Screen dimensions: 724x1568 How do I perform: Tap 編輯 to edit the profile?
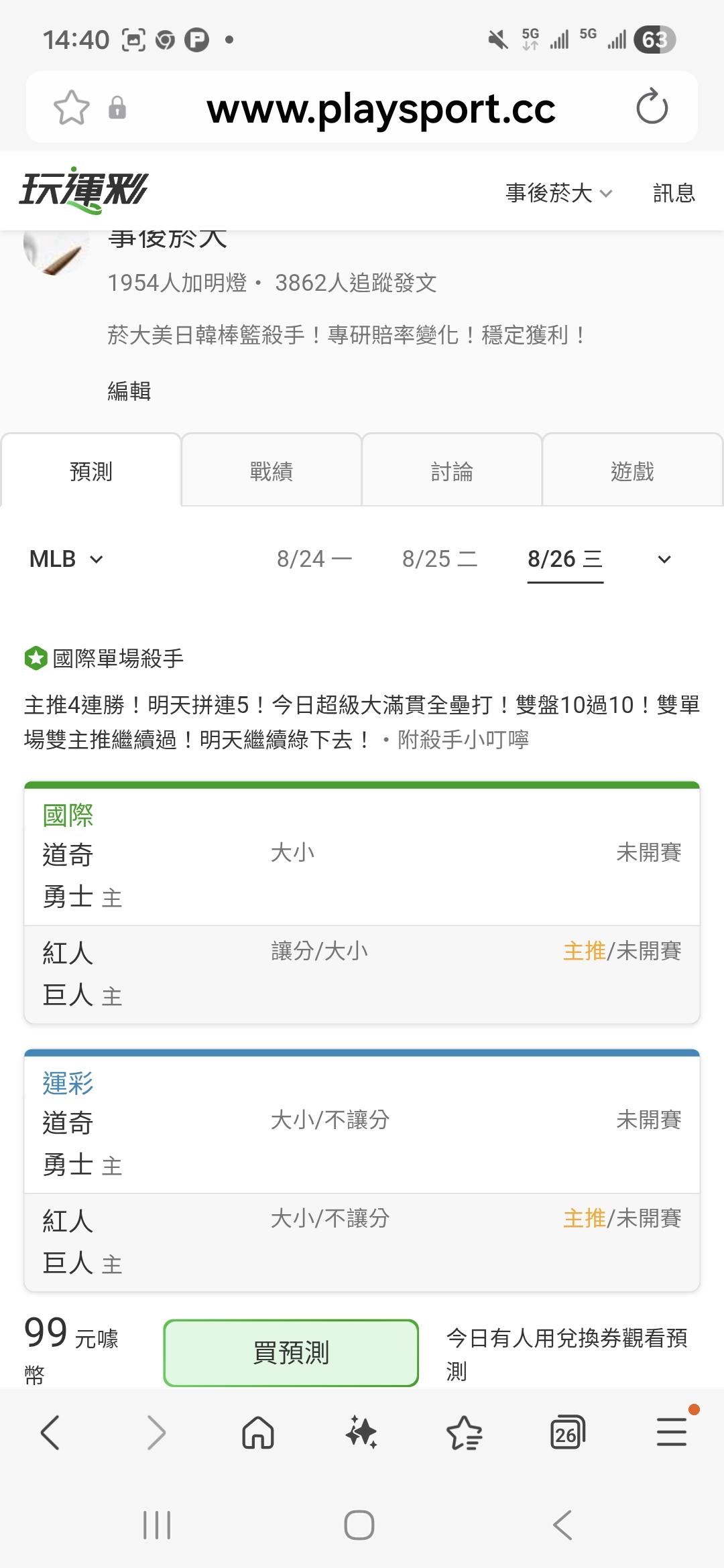tap(129, 391)
